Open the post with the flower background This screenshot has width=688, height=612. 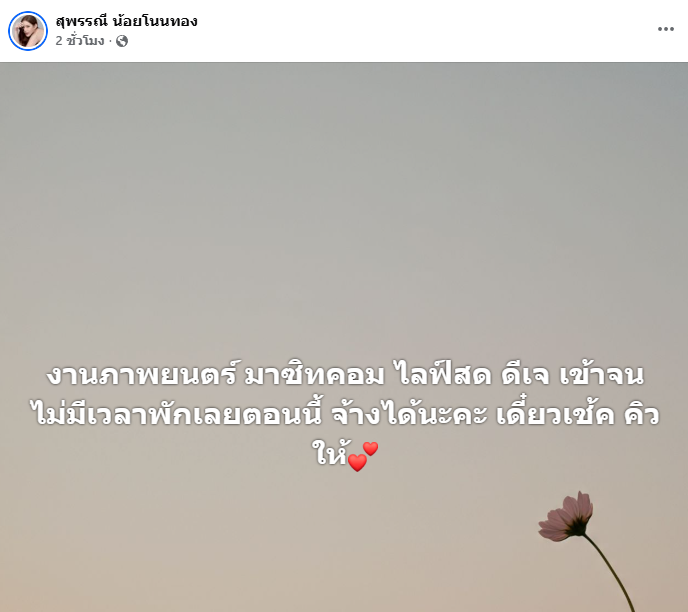click(x=344, y=250)
